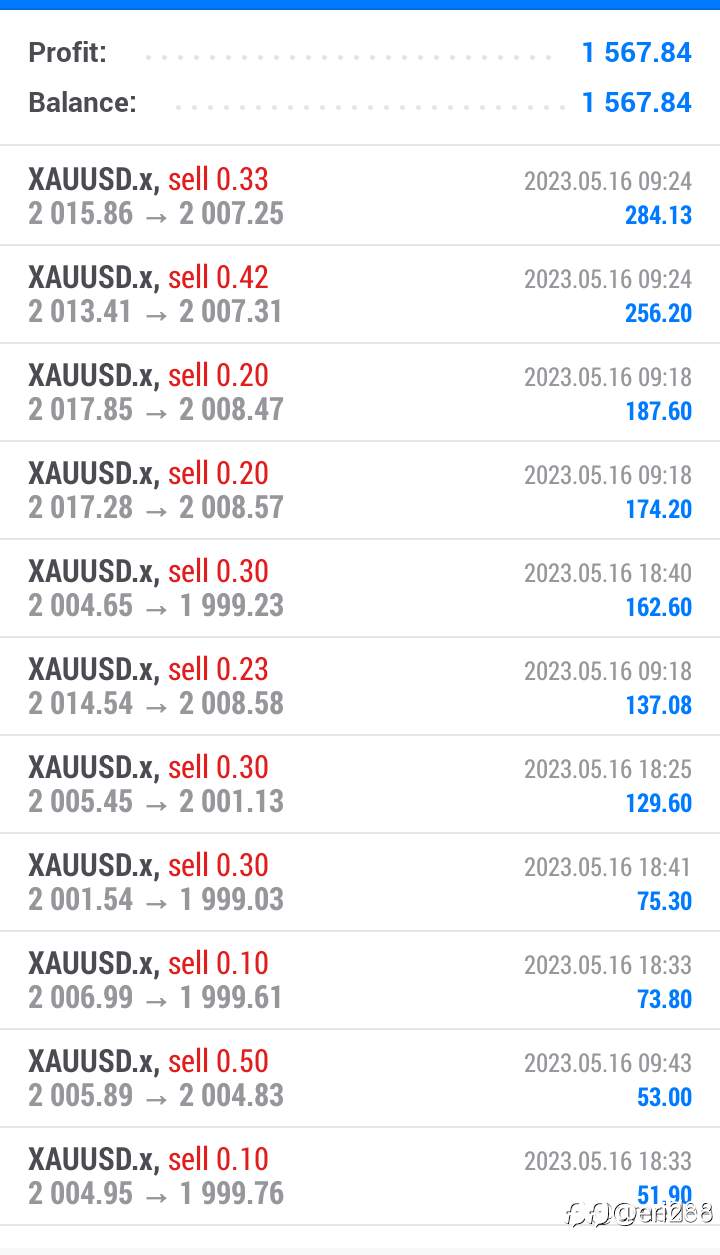The image size is (720, 1255).
Task: Show details for the 75.30 profit trade
Action: (360, 882)
